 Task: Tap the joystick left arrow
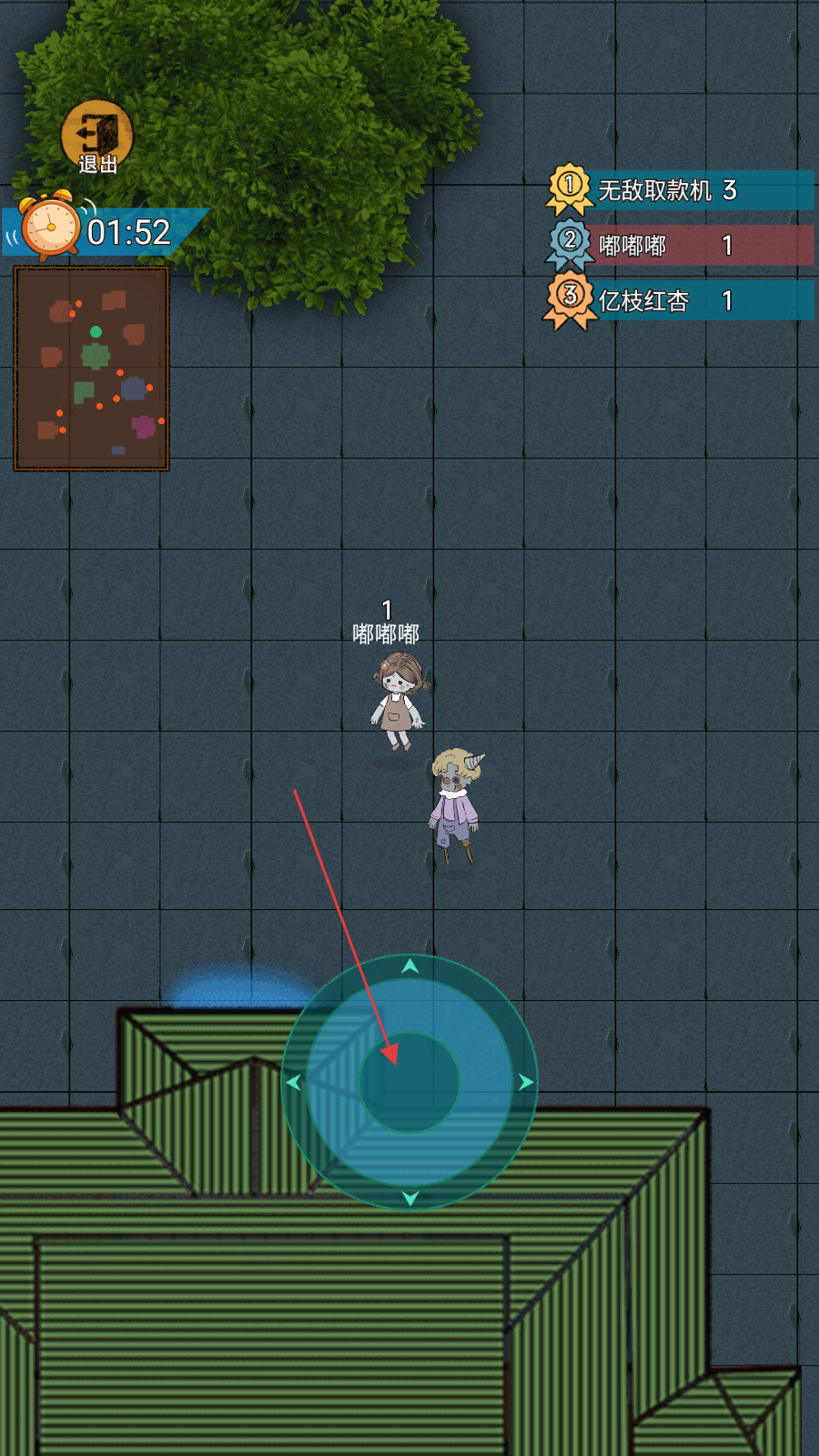(294, 1082)
